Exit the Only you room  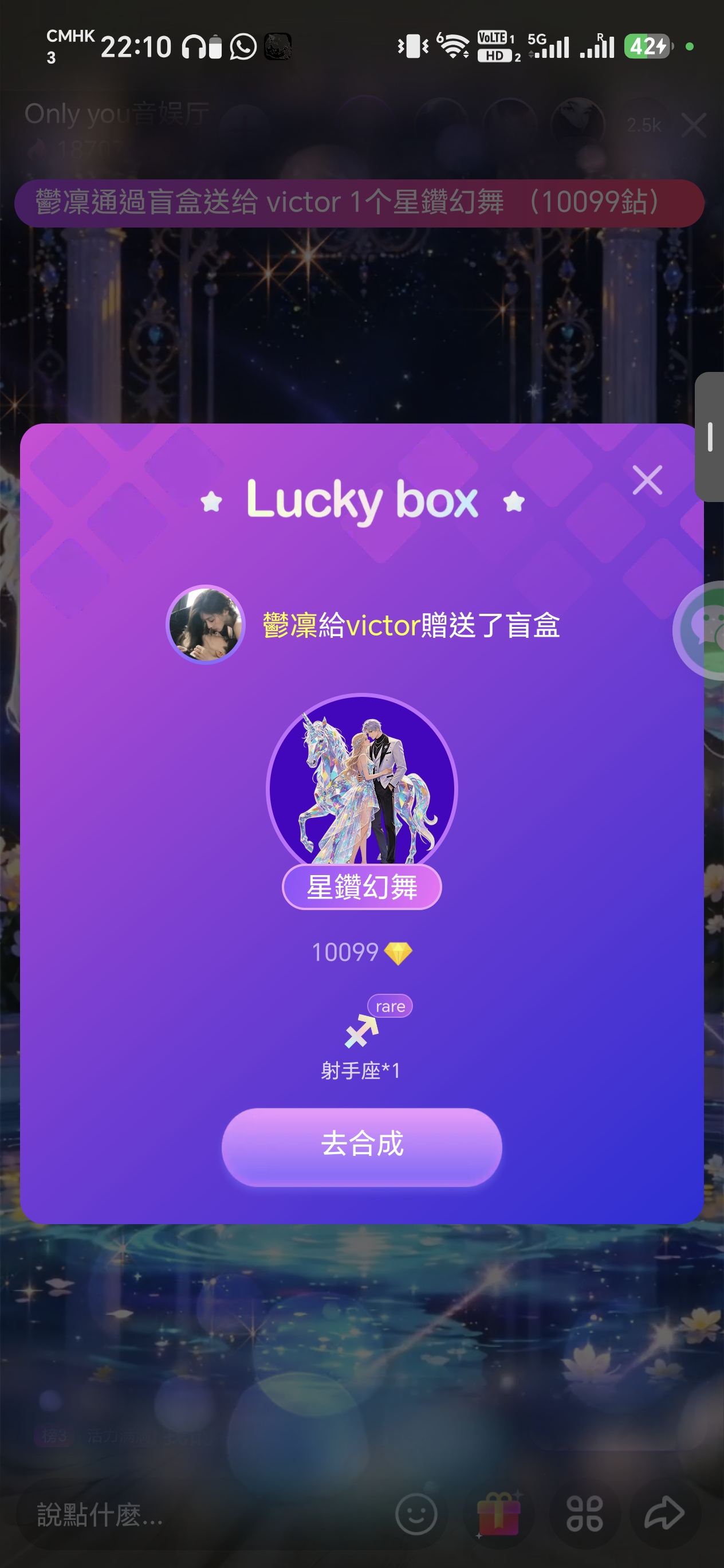click(694, 126)
